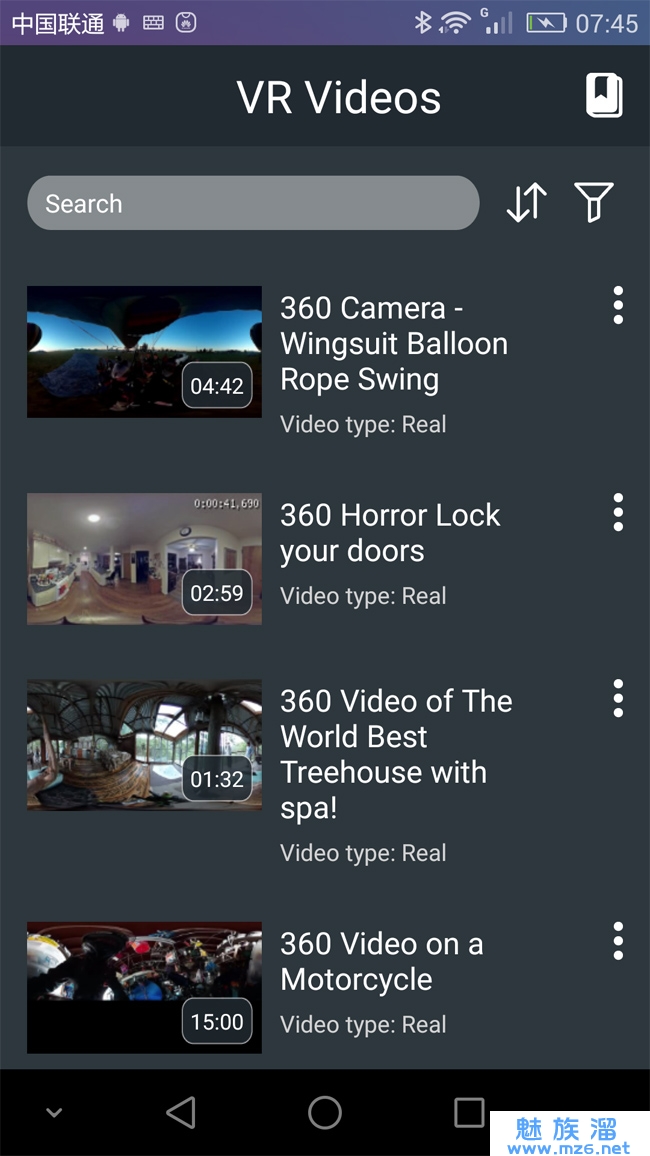
Task: Go back with the system back button
Action: pyautogui.click(x=181, y=1112)
